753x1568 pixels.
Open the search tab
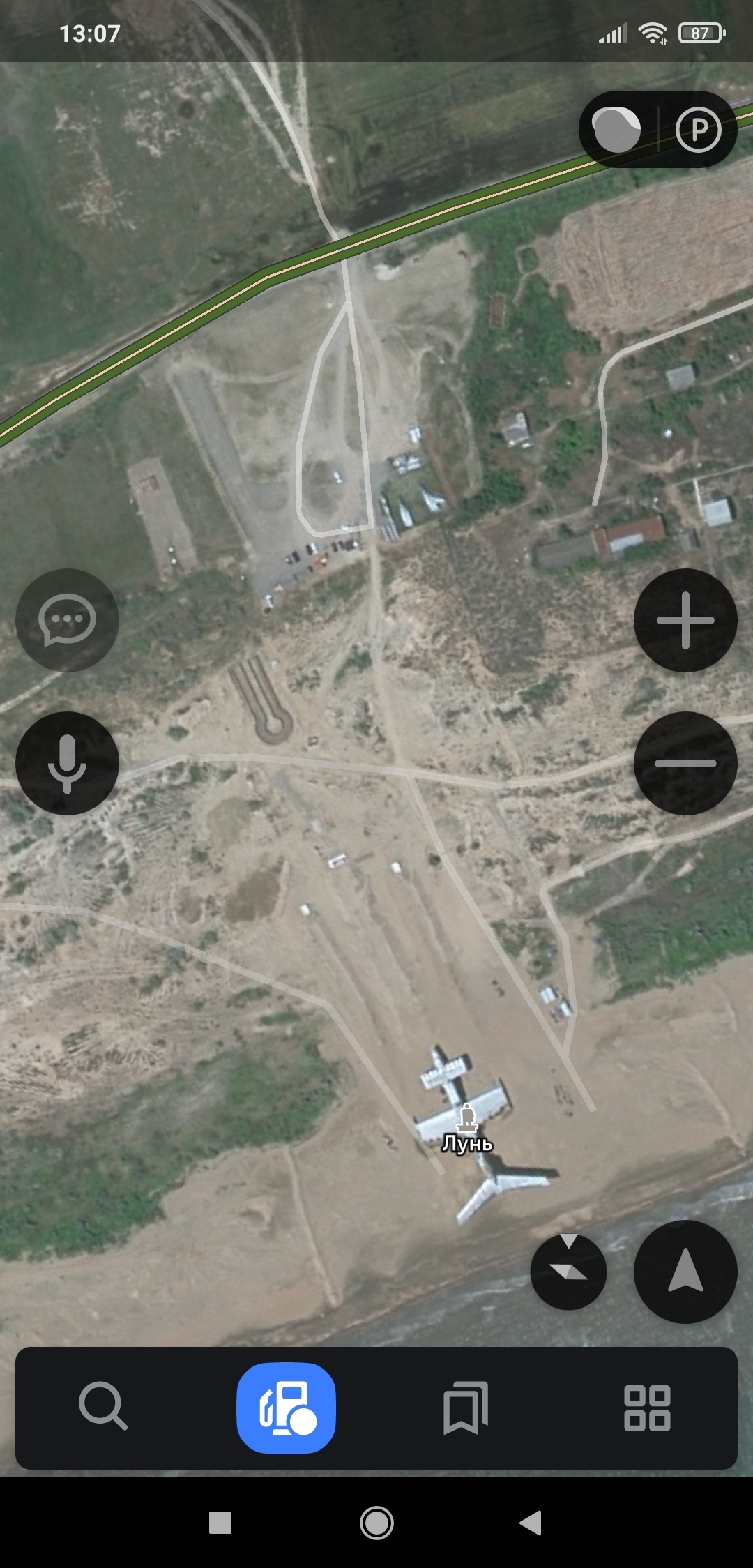[103, 1407]
